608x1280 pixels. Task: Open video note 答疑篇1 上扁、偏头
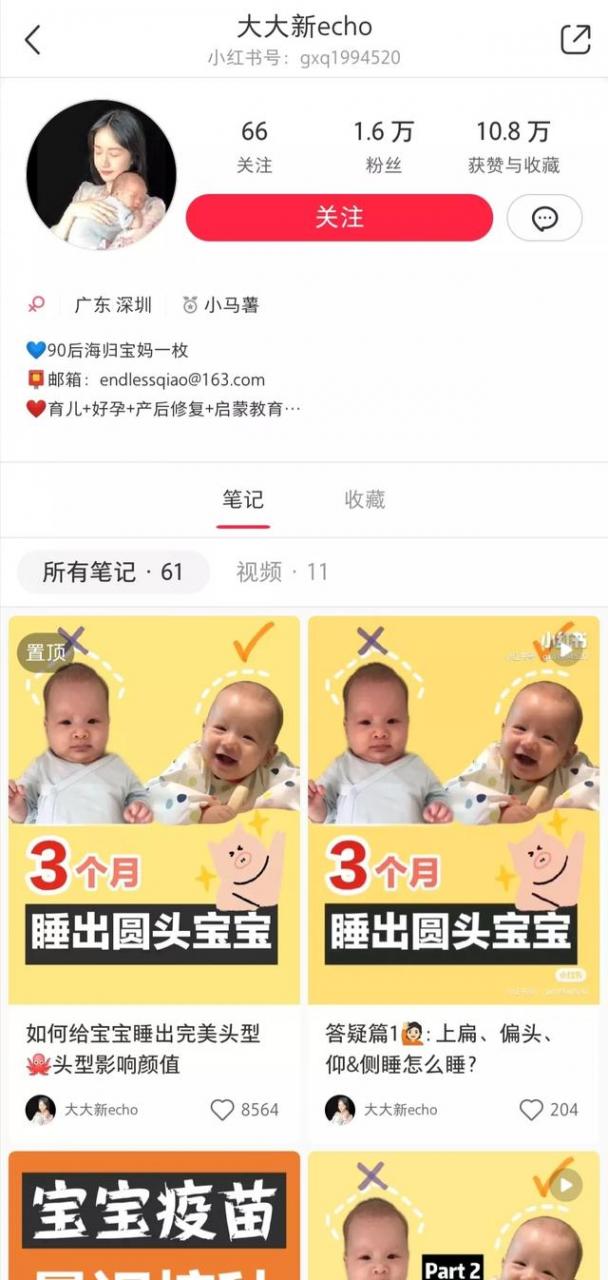tap(452, 810)
